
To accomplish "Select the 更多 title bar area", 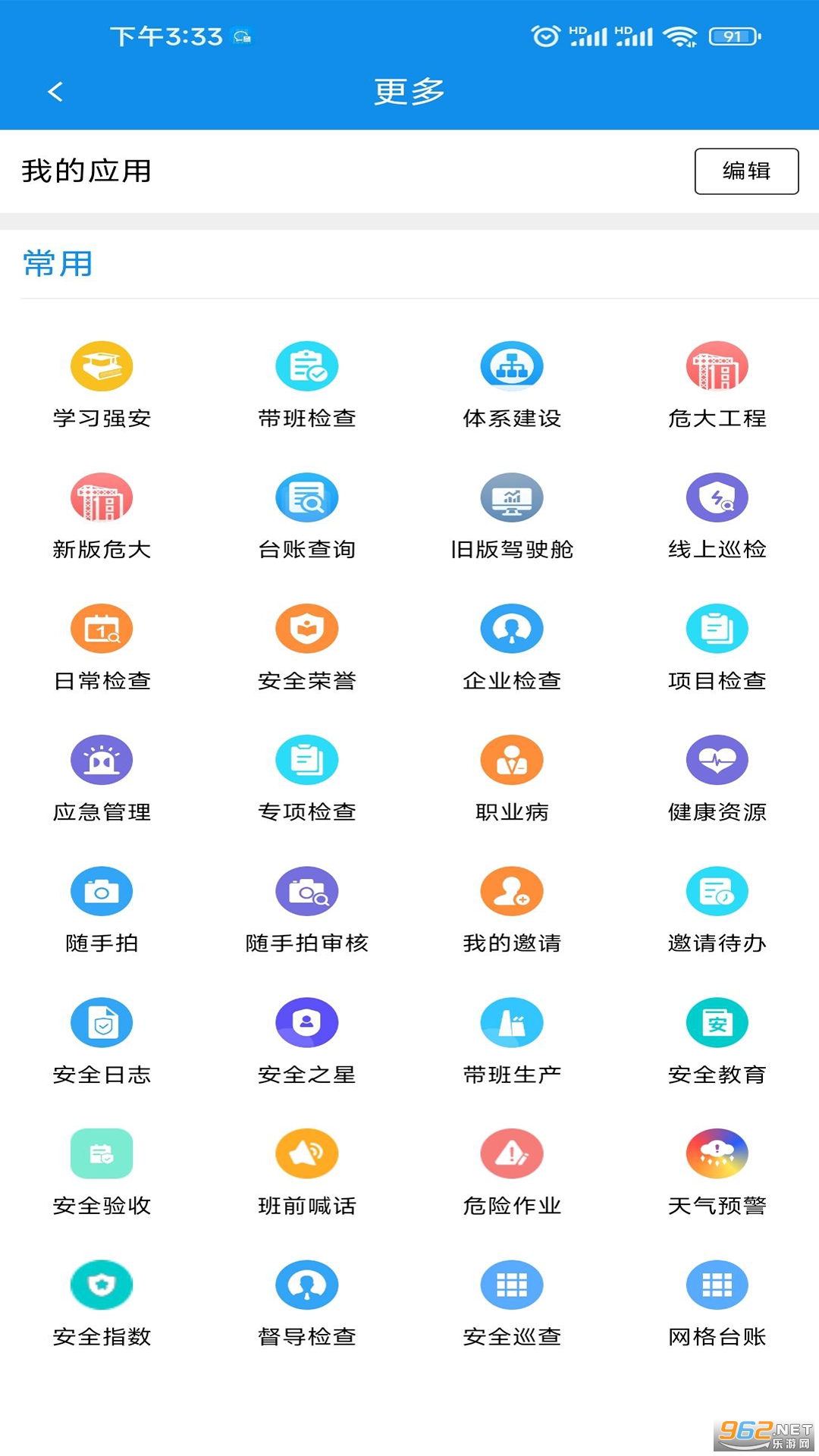I will [409, 91].
